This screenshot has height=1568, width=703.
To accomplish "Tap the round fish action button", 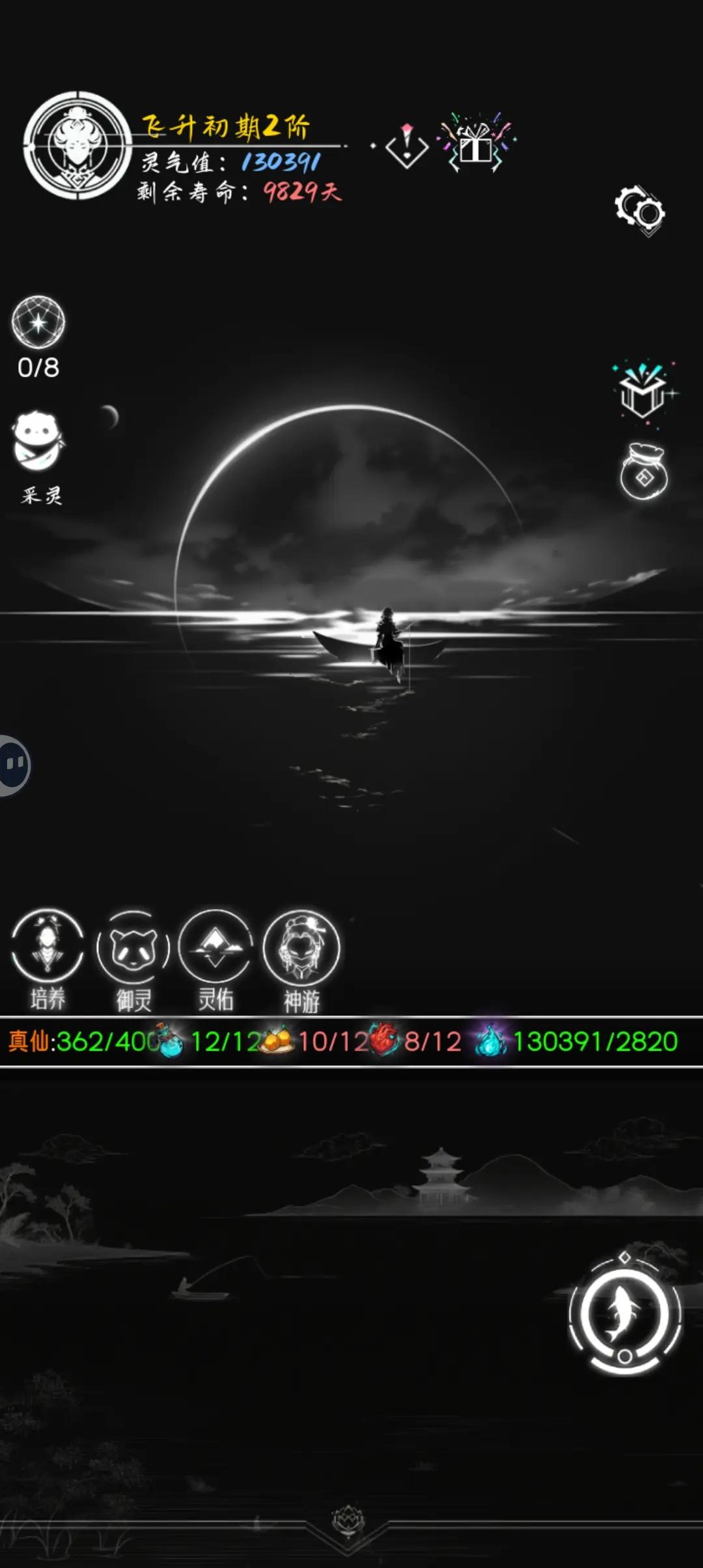I will (624, 1313).
